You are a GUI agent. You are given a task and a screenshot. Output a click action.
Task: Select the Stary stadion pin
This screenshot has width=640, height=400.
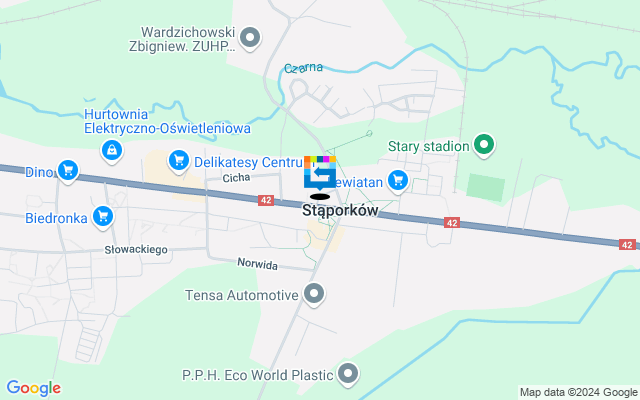pos(484,146)
